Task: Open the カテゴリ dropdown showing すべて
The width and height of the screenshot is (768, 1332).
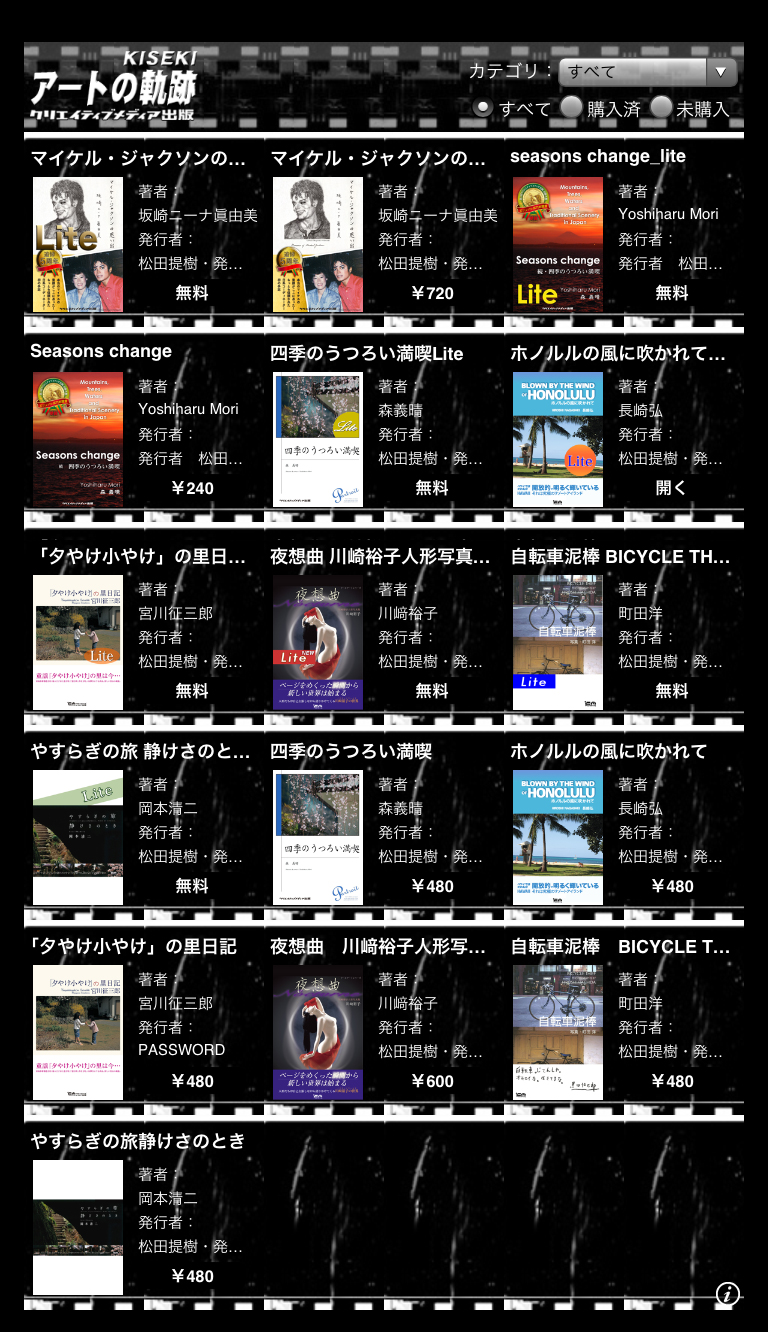Action: [648, 72]
